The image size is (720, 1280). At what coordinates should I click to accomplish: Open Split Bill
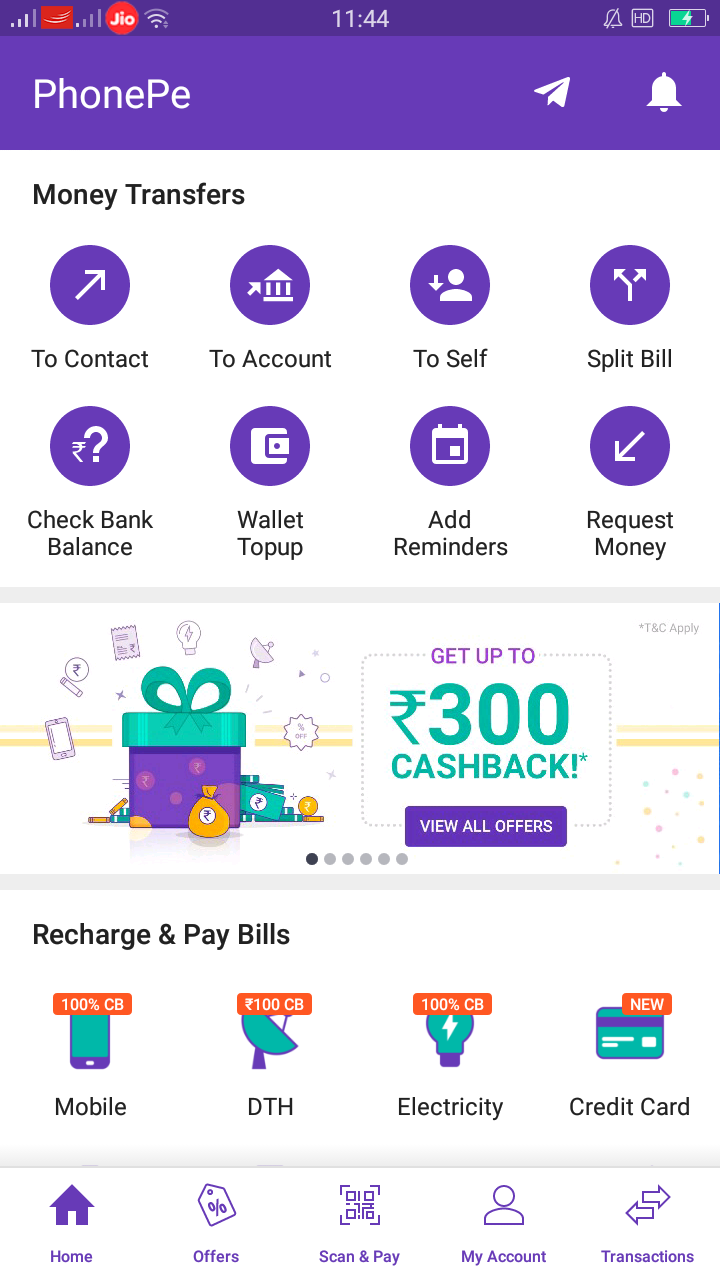(630, 286)
